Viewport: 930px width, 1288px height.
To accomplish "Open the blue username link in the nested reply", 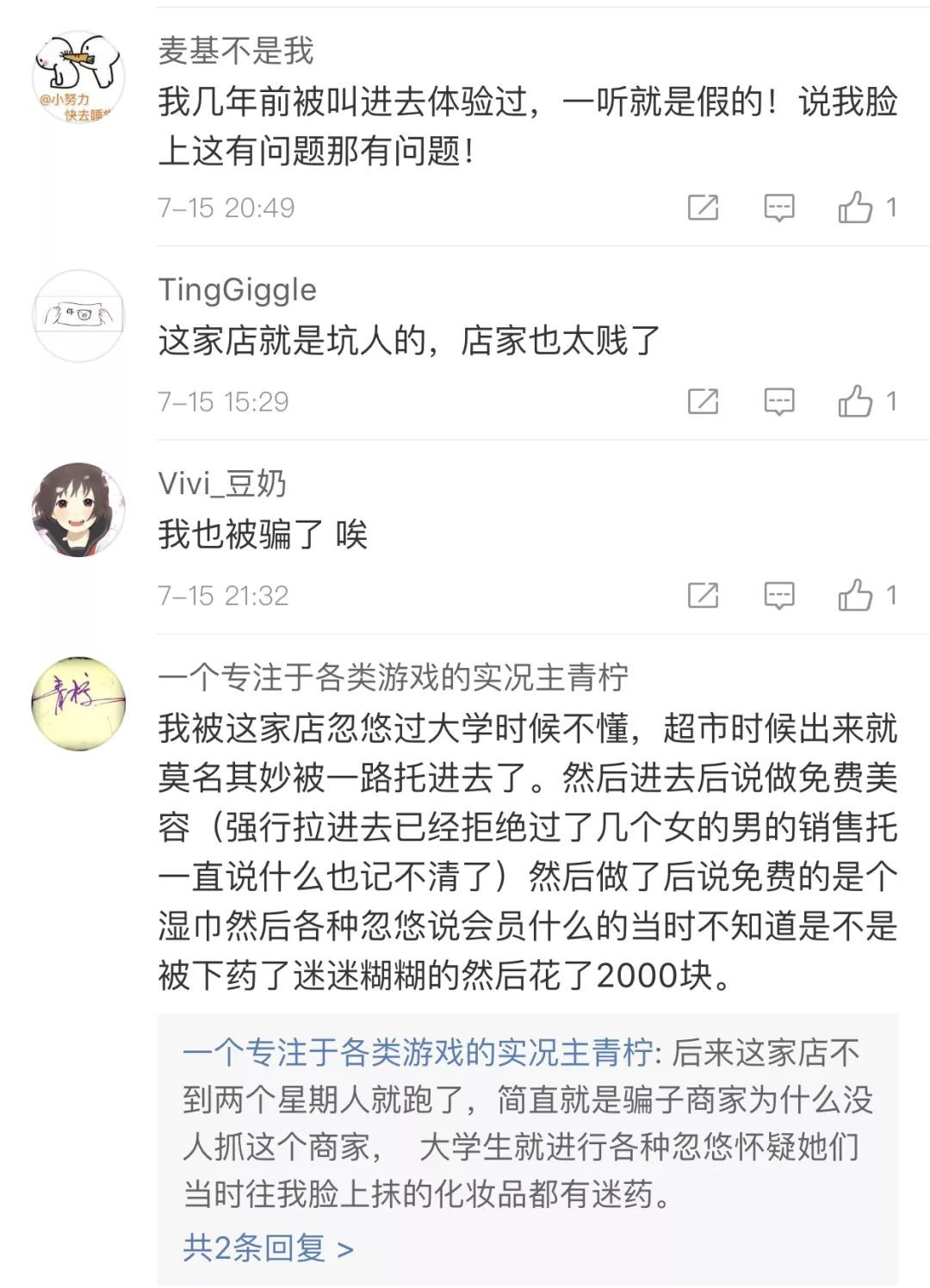I will pyautogui.click(x=418, y=1052).
